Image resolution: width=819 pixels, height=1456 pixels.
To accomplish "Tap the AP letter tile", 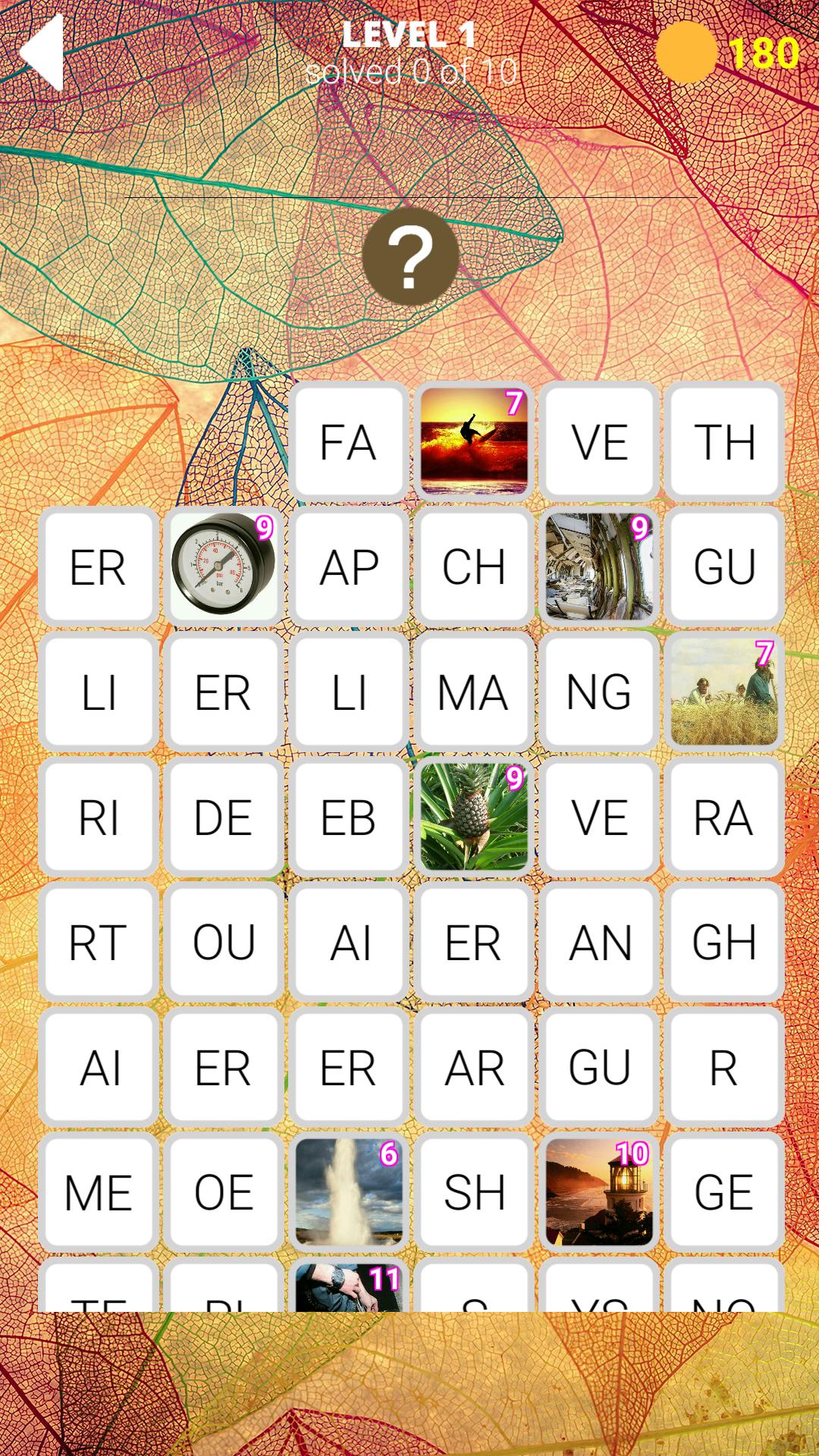I will (x=349, y=566).
